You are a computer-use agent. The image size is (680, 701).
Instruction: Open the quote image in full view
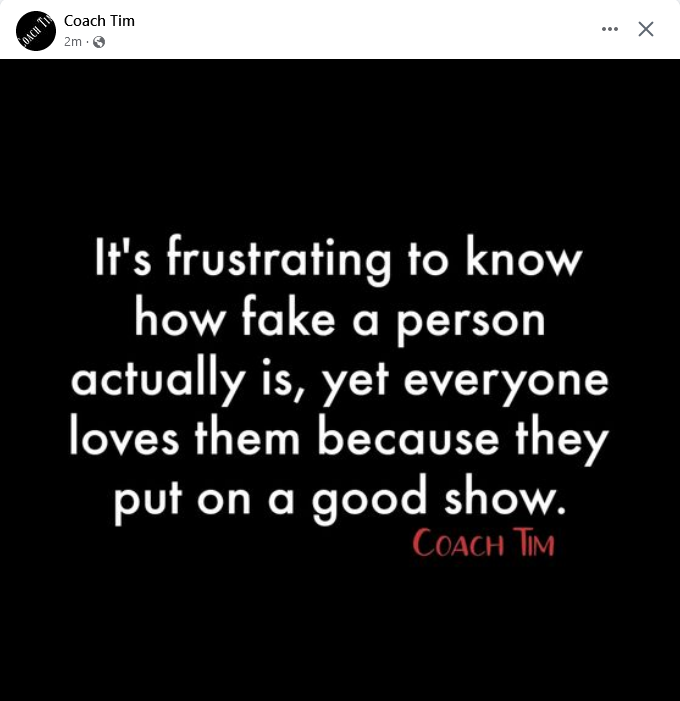340,380
